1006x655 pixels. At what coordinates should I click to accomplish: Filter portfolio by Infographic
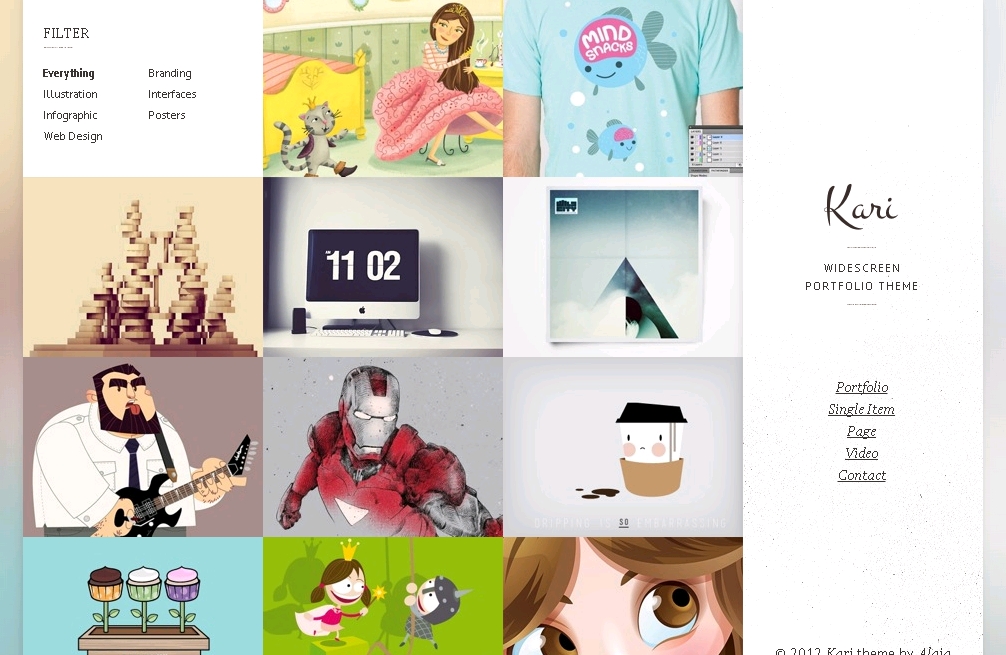(x=70, y=115)
